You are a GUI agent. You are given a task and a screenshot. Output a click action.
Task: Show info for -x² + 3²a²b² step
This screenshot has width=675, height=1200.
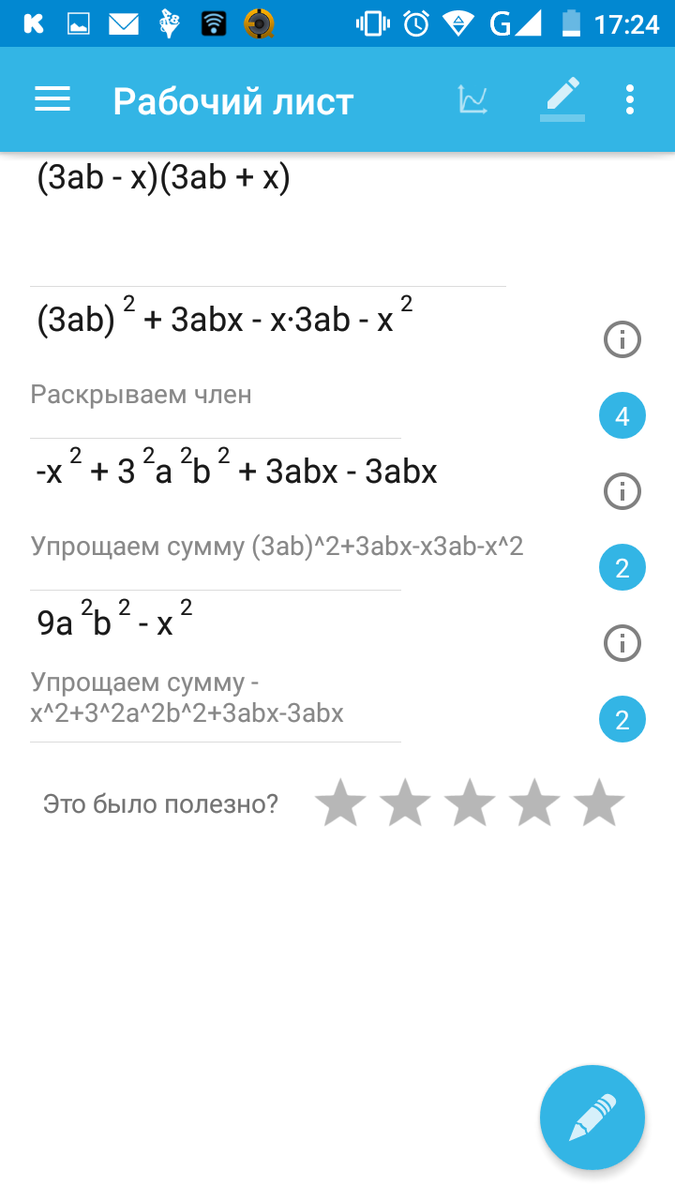(622, 491)
